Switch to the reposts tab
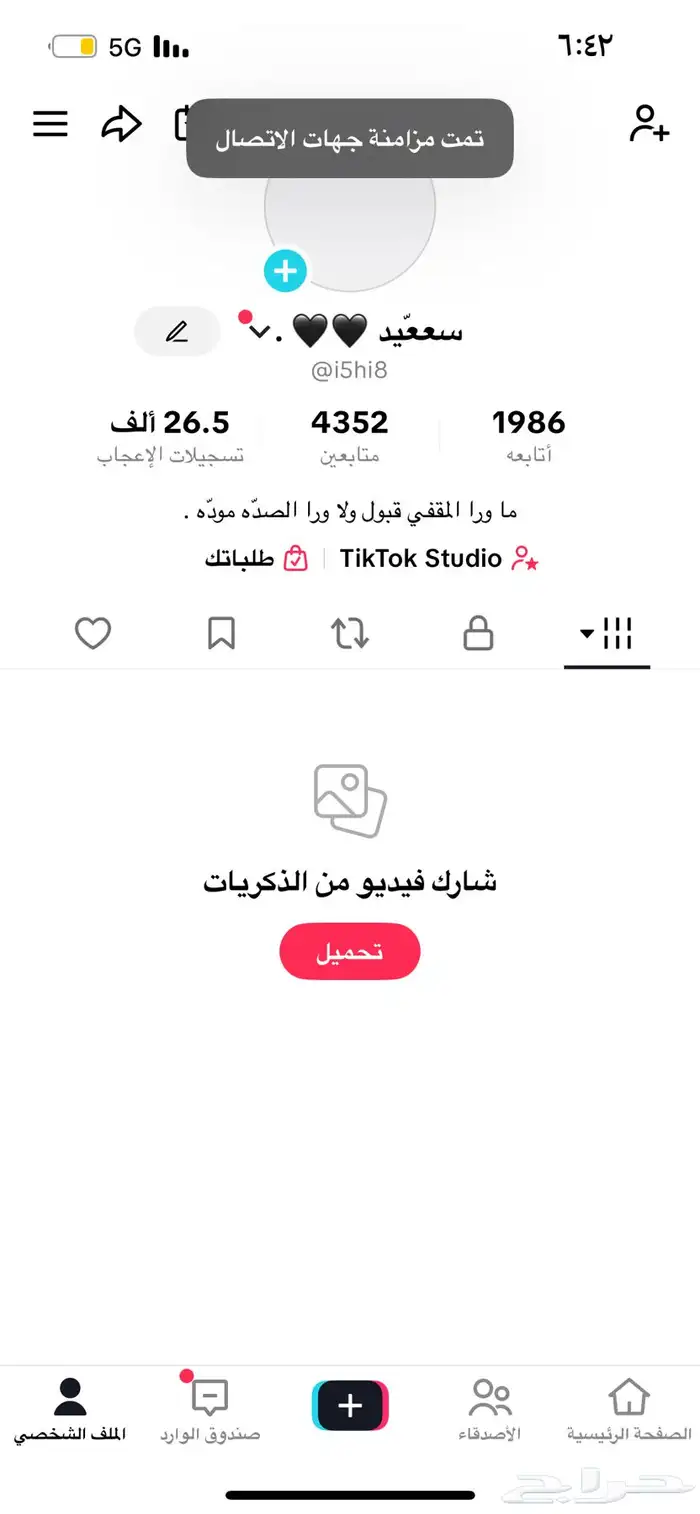The height and width of the screenshot is (1514, 700). pyautogui.click(x=350, y=633)
